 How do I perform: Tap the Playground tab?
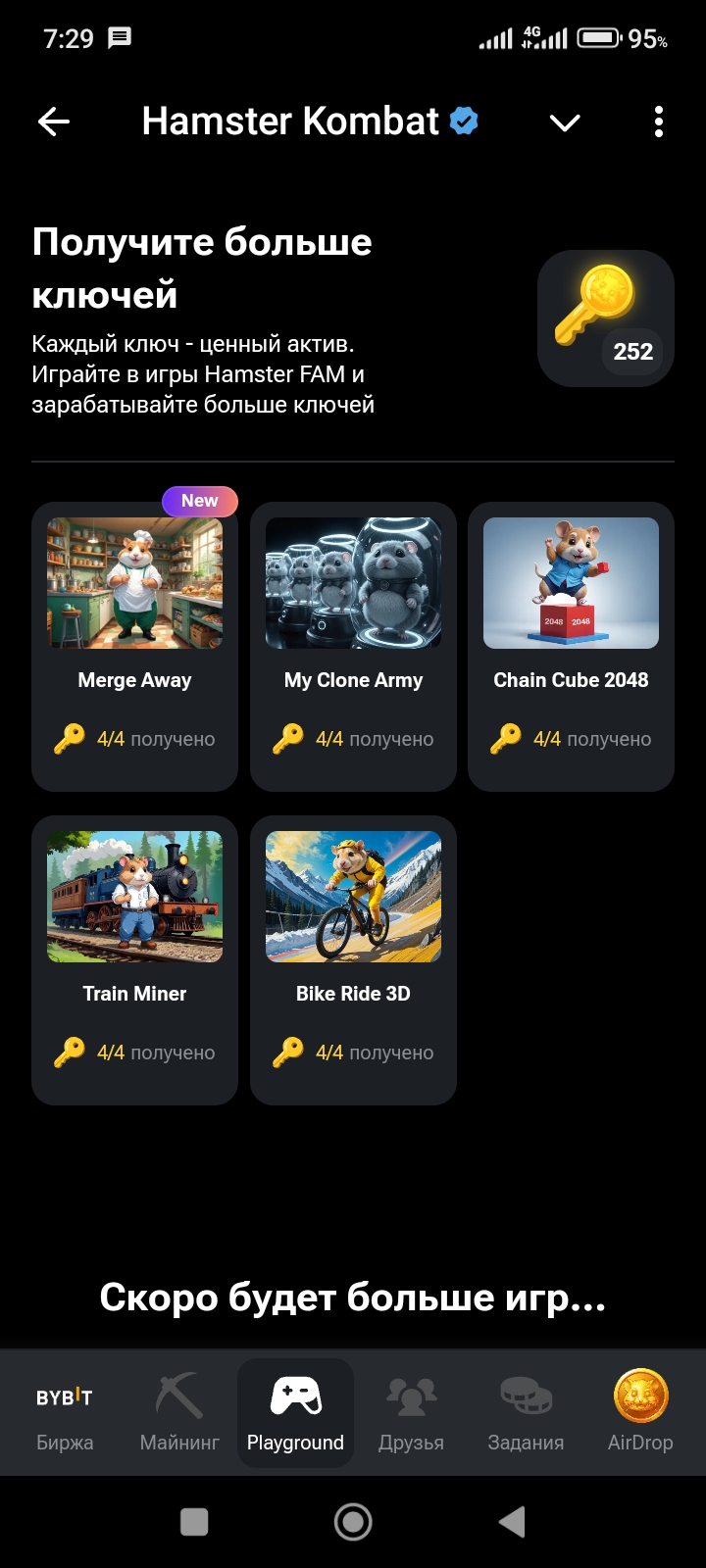[x=295, y=1413]
